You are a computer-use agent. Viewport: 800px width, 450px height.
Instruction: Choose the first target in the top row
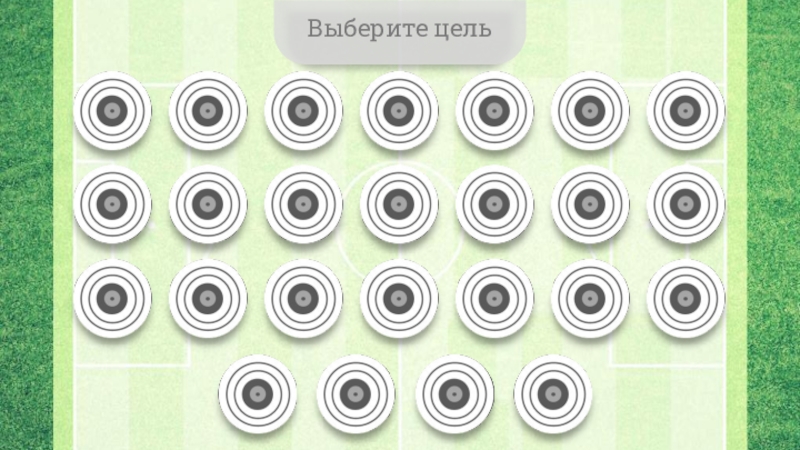112,111
